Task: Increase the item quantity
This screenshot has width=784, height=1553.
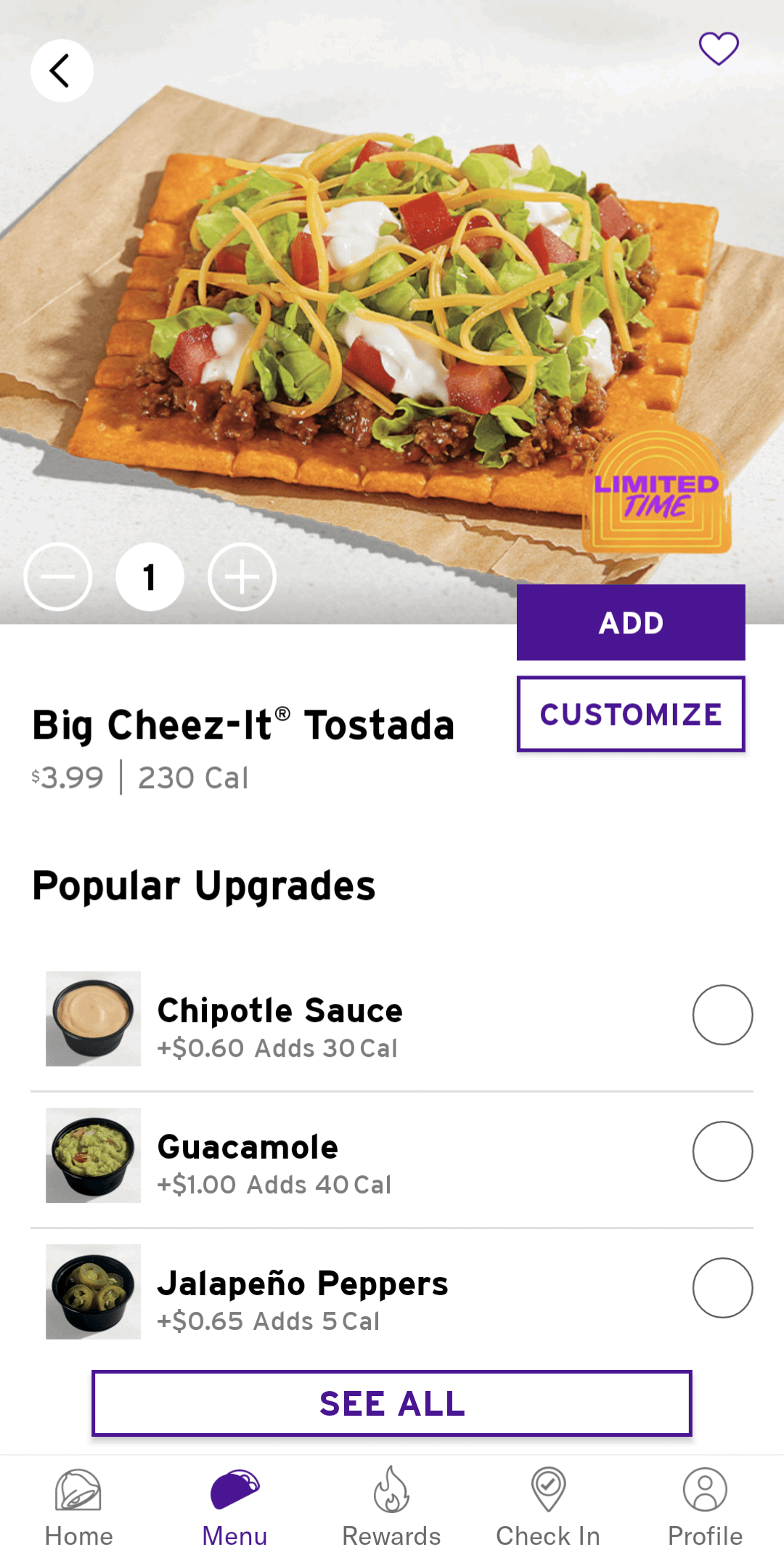Action: pos(242,577)
